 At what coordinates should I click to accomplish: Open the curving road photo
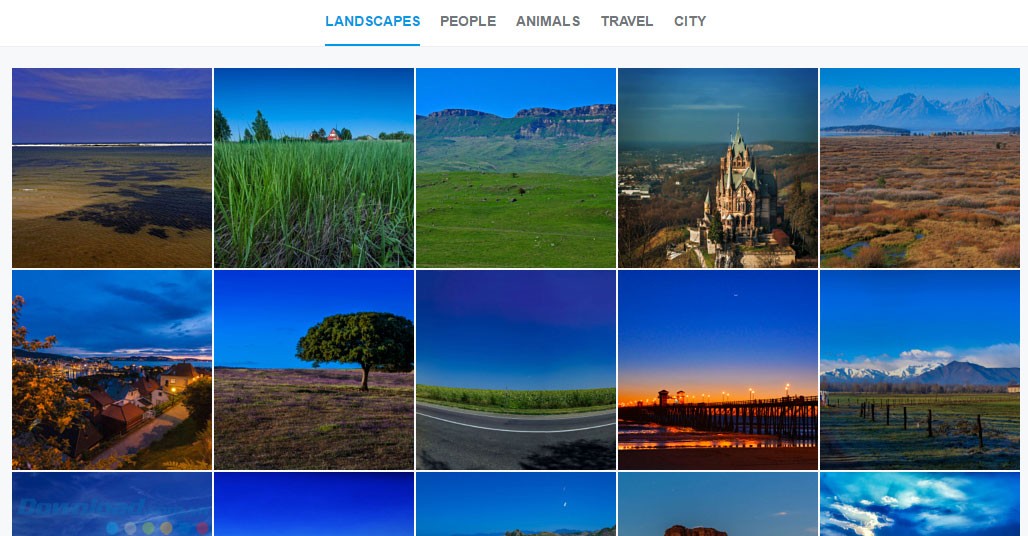[x=516, y=370]
